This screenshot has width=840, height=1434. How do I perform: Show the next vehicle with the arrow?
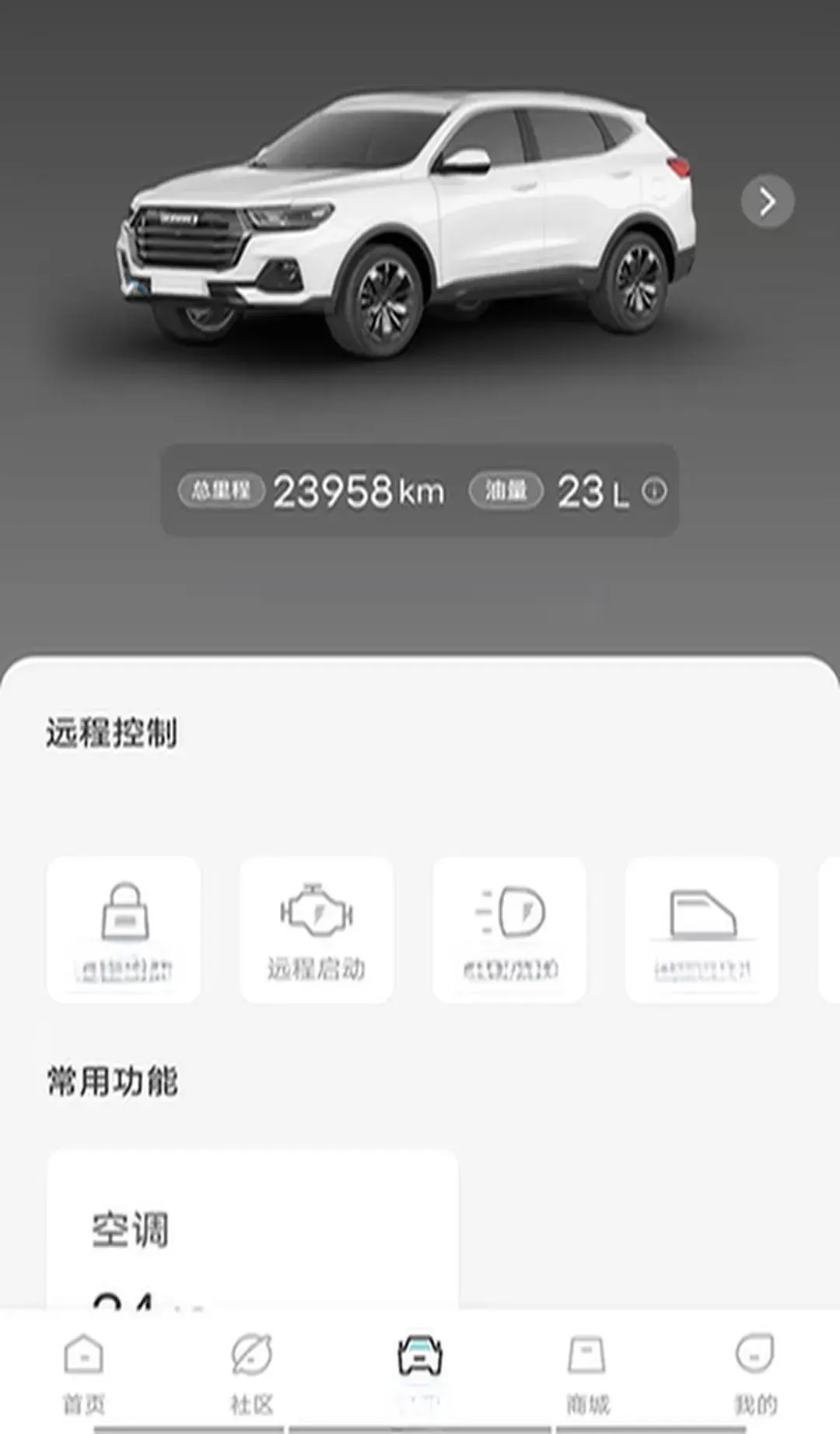click(x=767, y=202)
